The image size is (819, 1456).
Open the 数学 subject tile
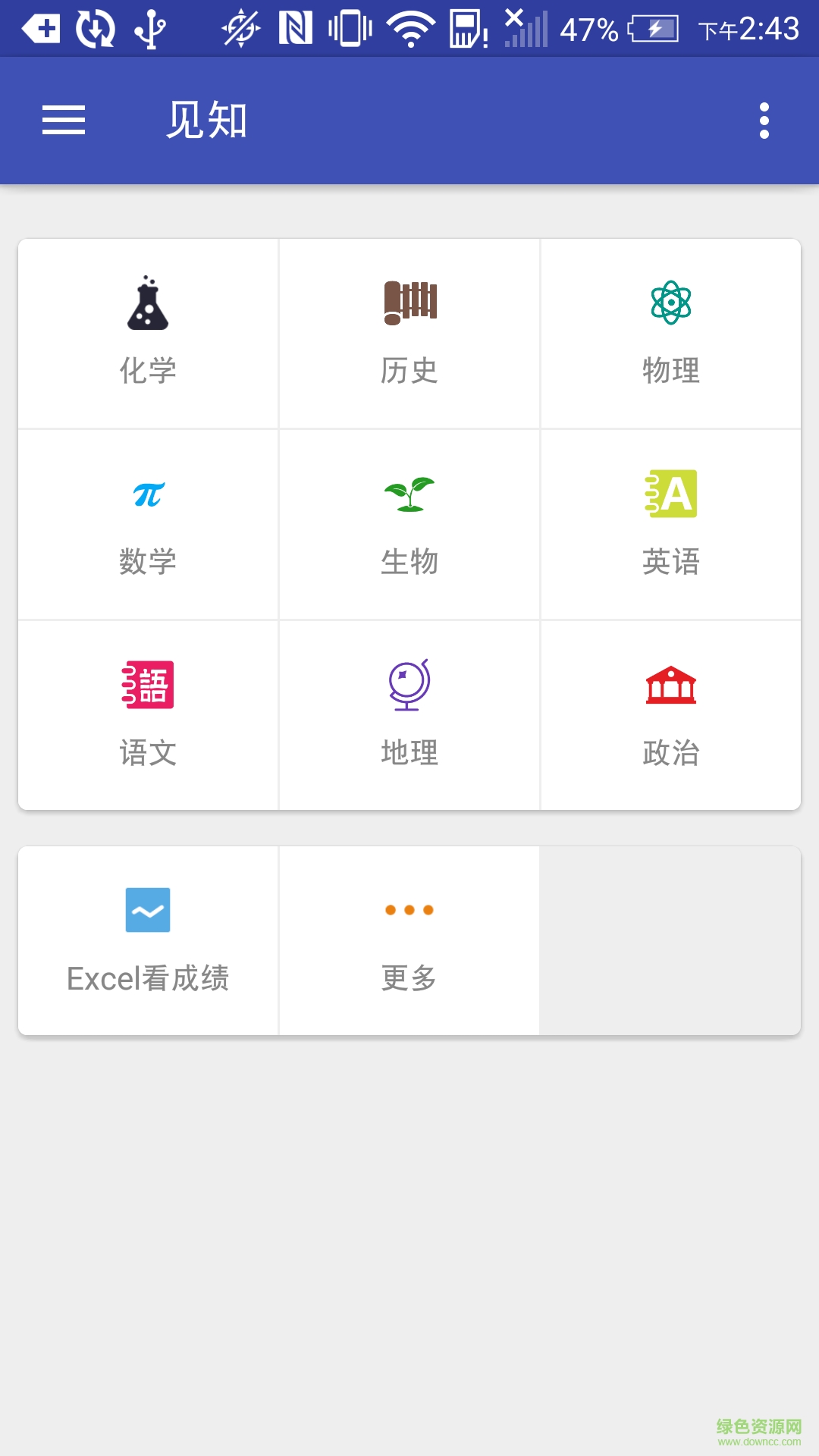pyautogui.click(x=148, y=525)
